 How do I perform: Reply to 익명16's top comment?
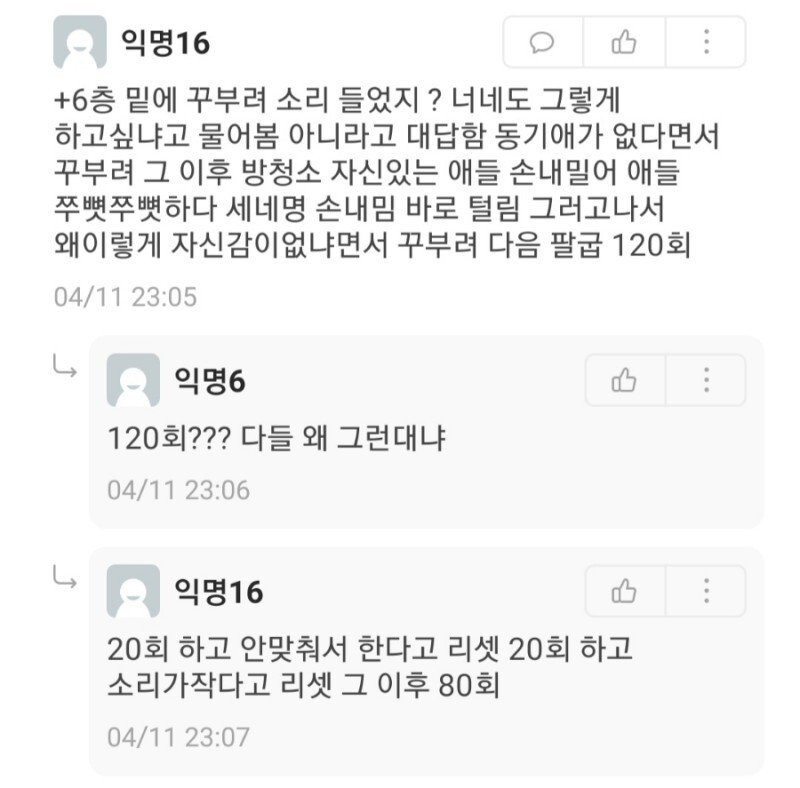click(x=542, y=42)
